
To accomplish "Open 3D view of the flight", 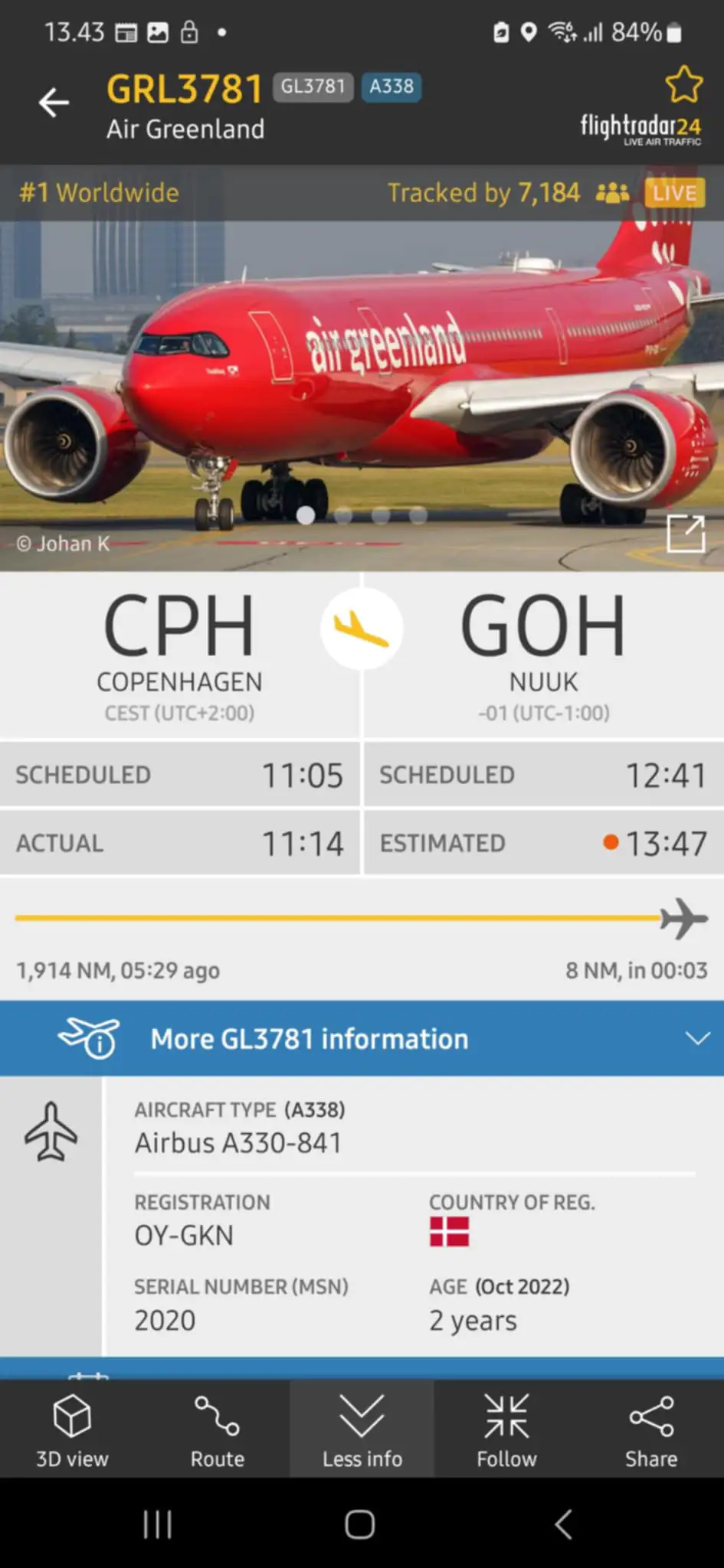I will [72, 1430].
